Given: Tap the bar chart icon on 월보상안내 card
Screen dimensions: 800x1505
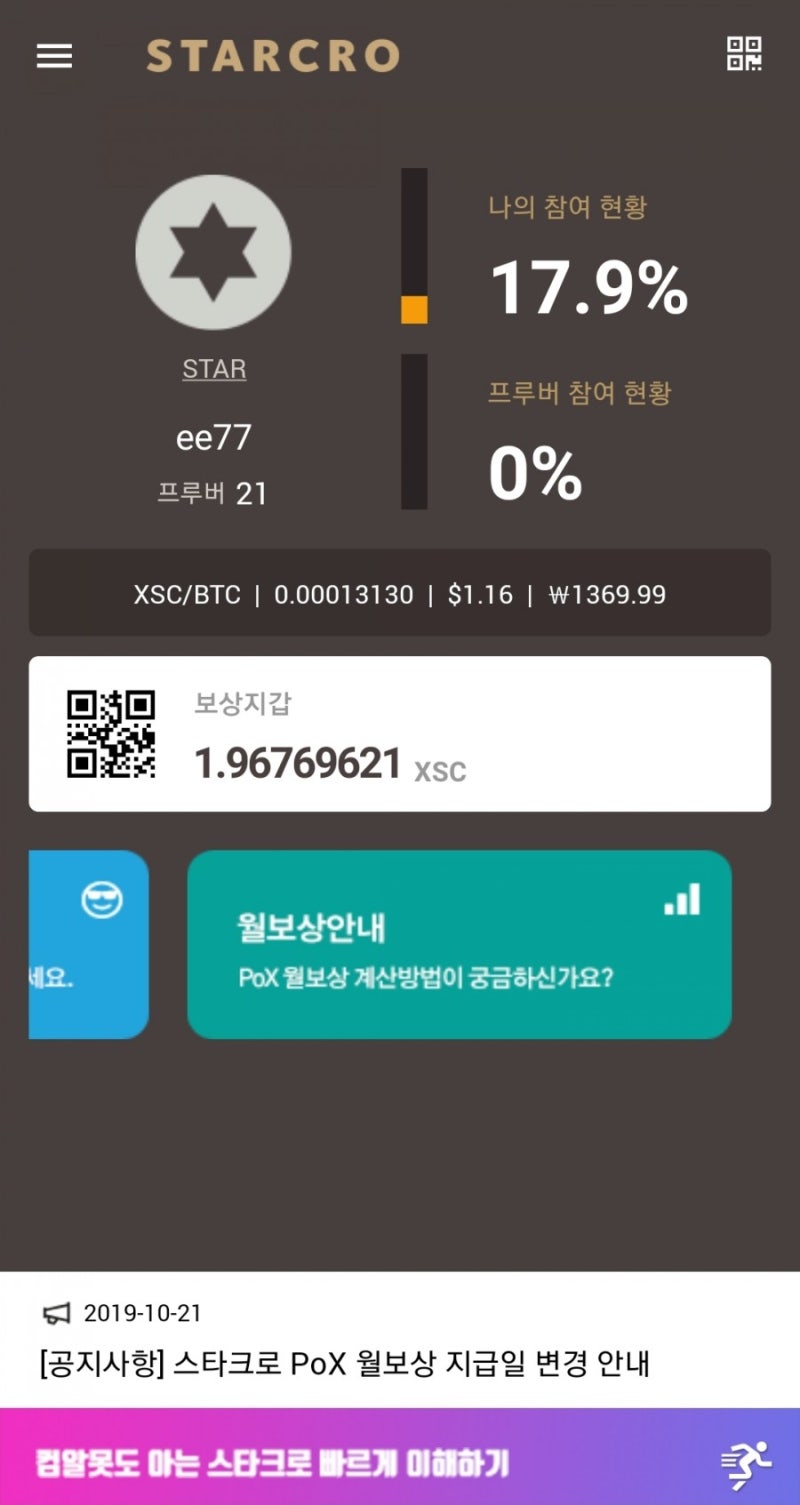Looking at the screenshot, I should click(x=684, y=899).
